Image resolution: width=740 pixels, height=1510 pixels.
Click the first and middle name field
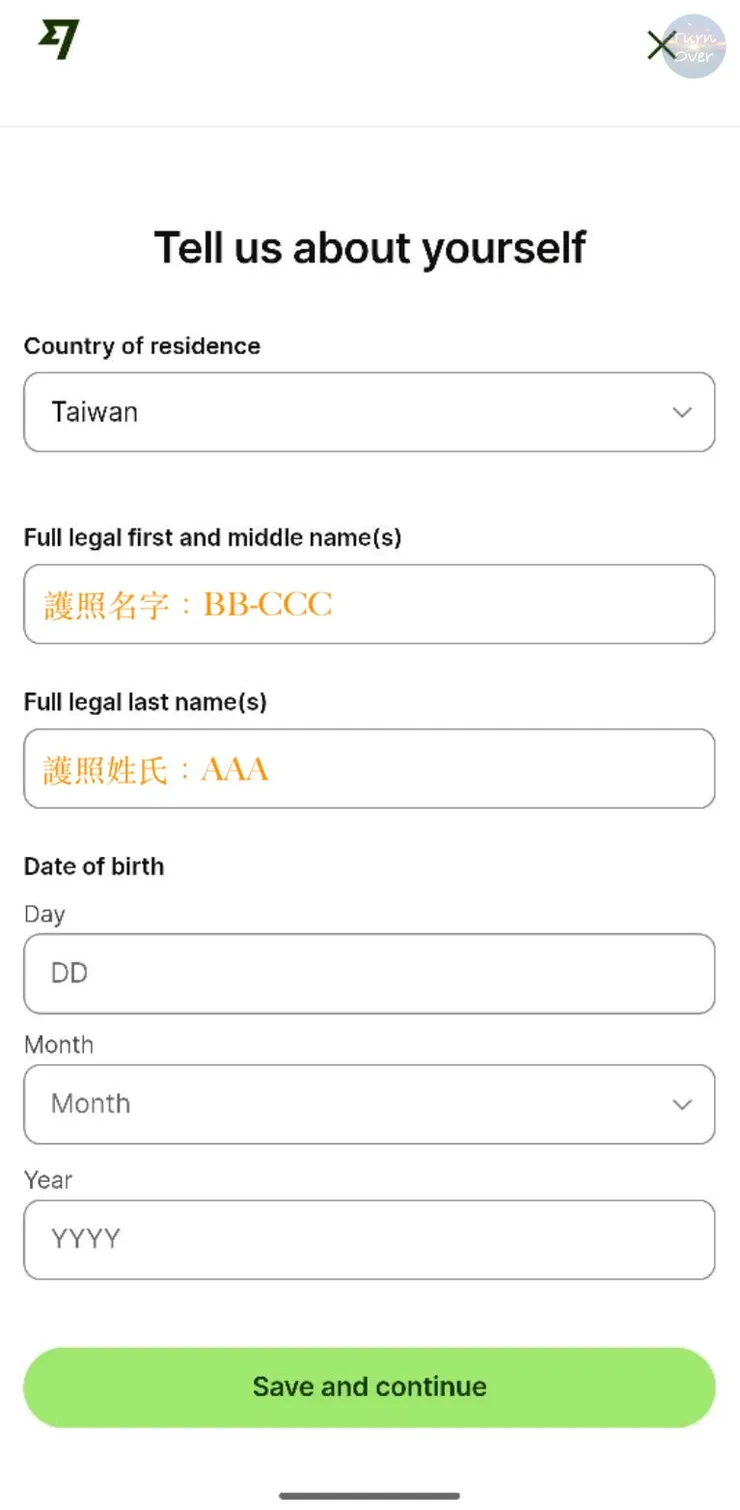pyautogui.click(x=369, y=604)
